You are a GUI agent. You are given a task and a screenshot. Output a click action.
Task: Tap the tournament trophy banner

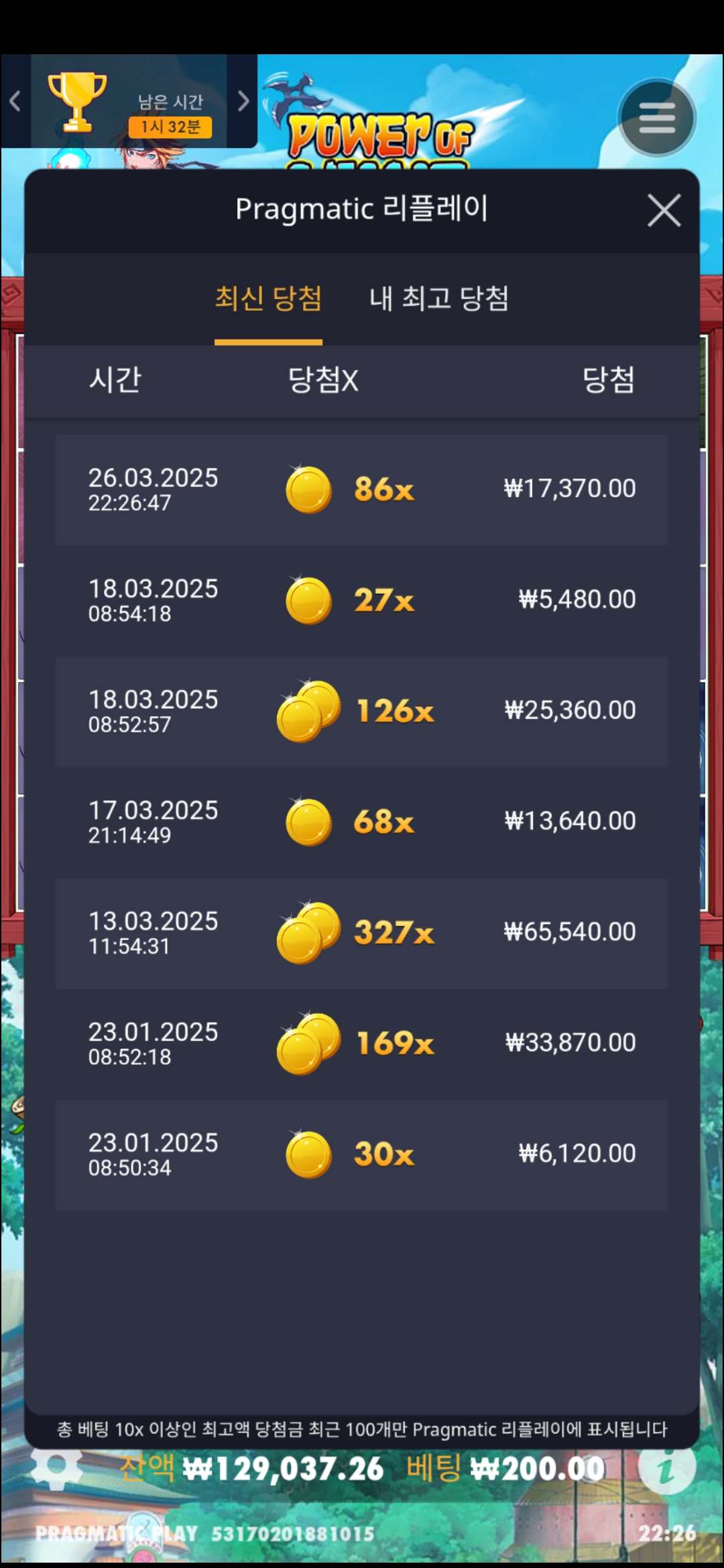coord(127,102)
